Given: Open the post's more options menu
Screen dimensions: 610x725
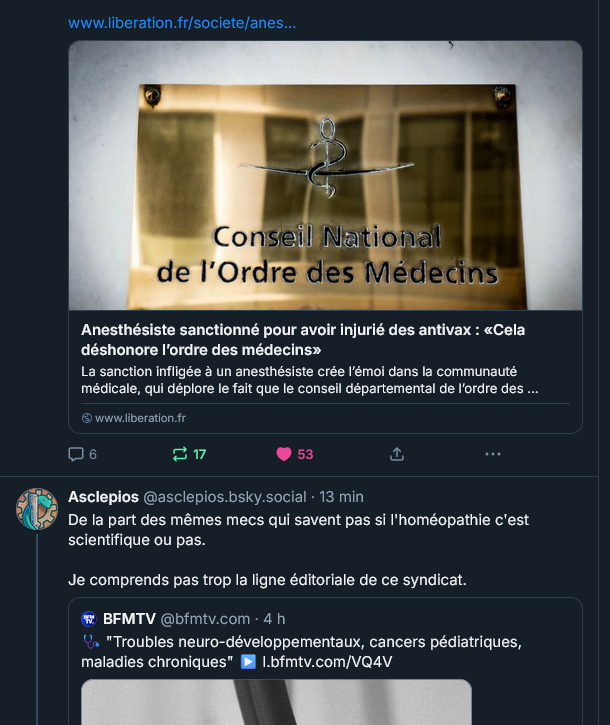Looking at the screenshot, I should [x=492, y=454].
